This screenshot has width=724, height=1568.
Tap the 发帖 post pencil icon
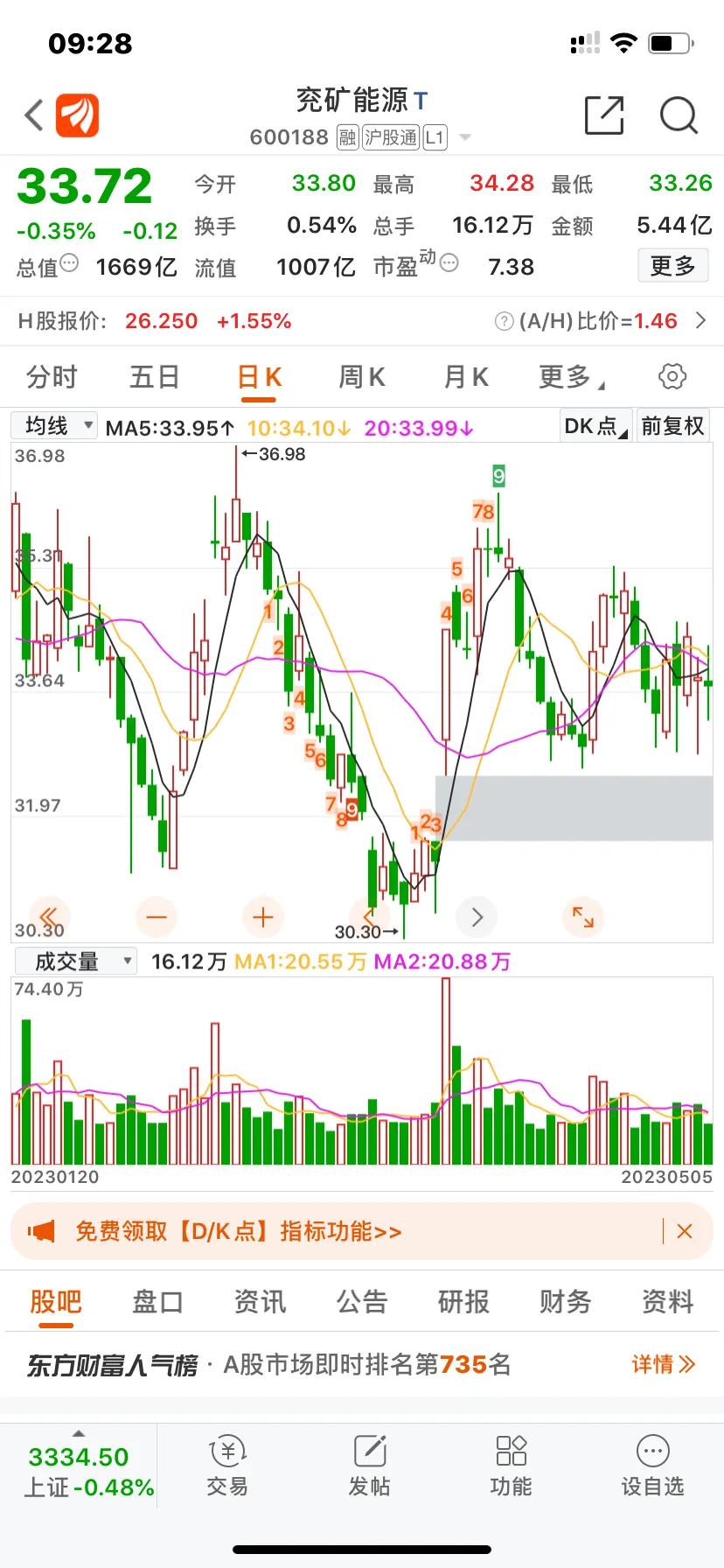click(369, 1466)
